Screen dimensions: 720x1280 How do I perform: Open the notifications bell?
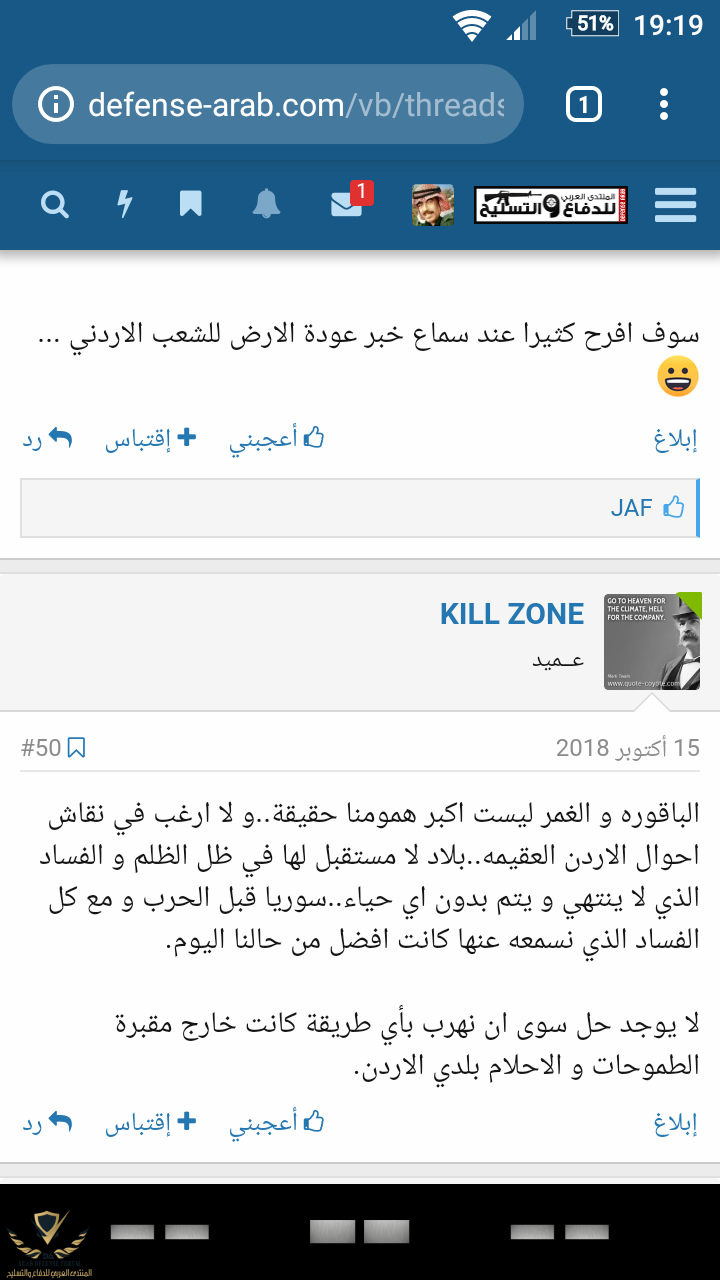[x=266, y=205]
